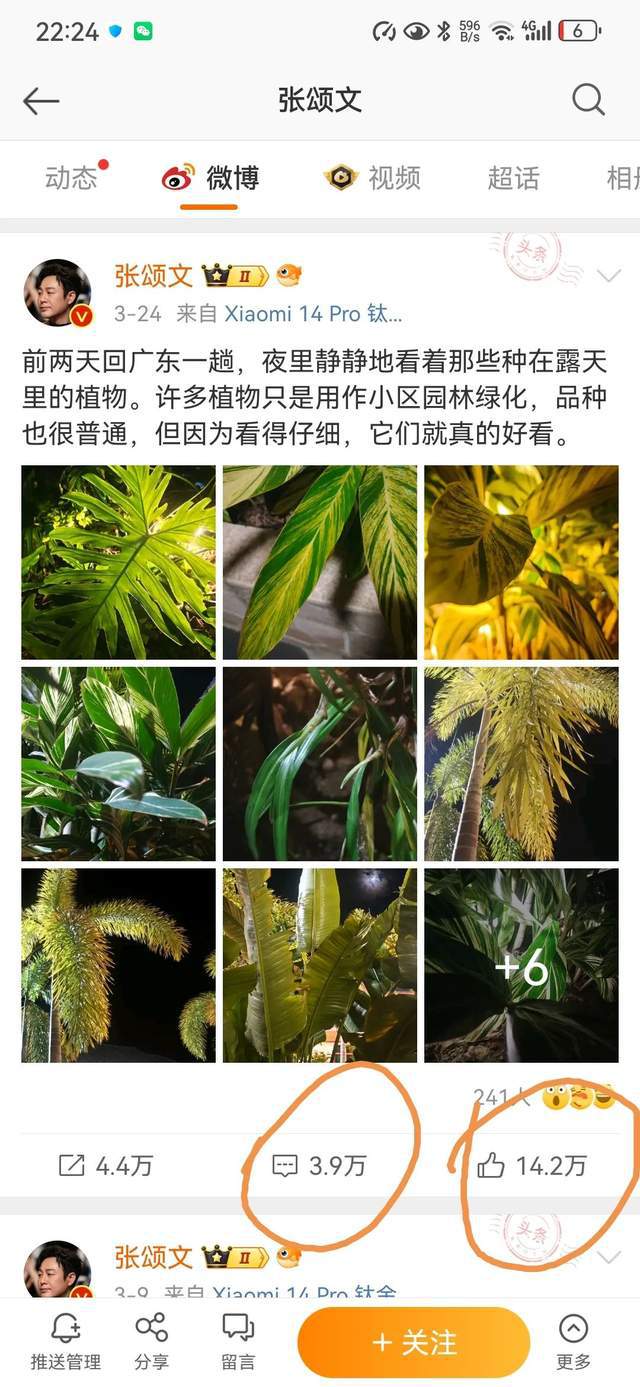Go back using the top-left arrow

[x=41, y=100]
